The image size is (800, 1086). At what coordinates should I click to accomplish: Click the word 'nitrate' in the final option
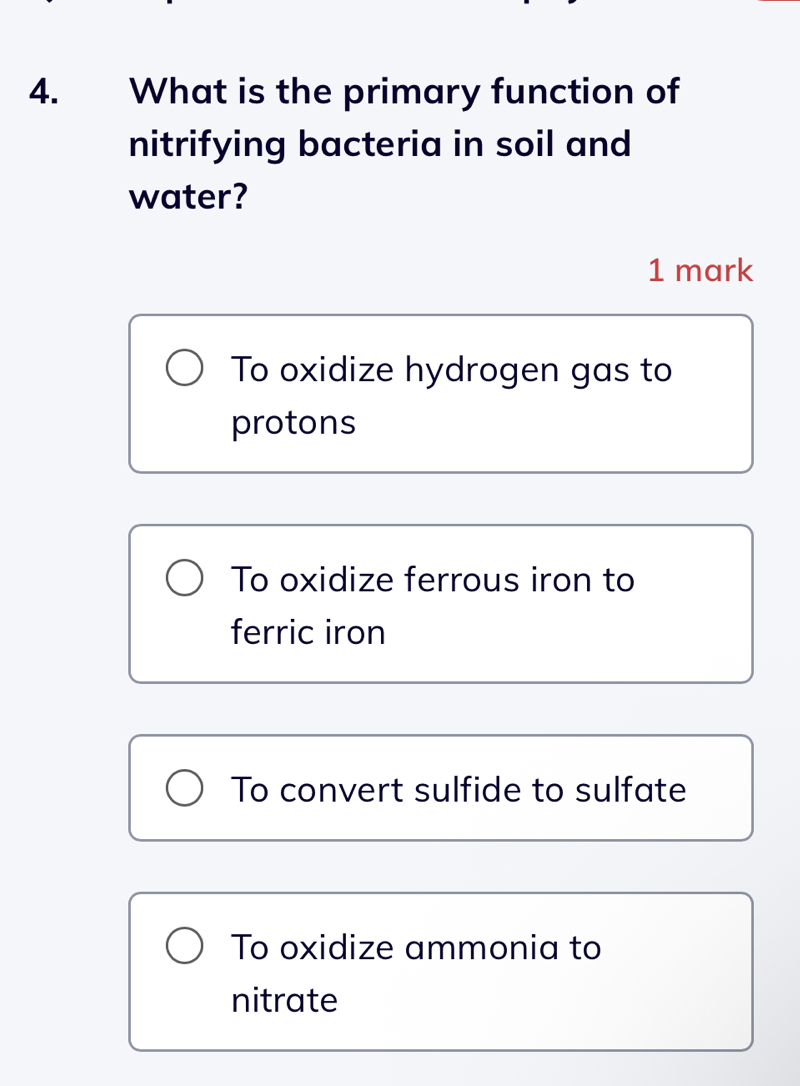pos(284,999)
